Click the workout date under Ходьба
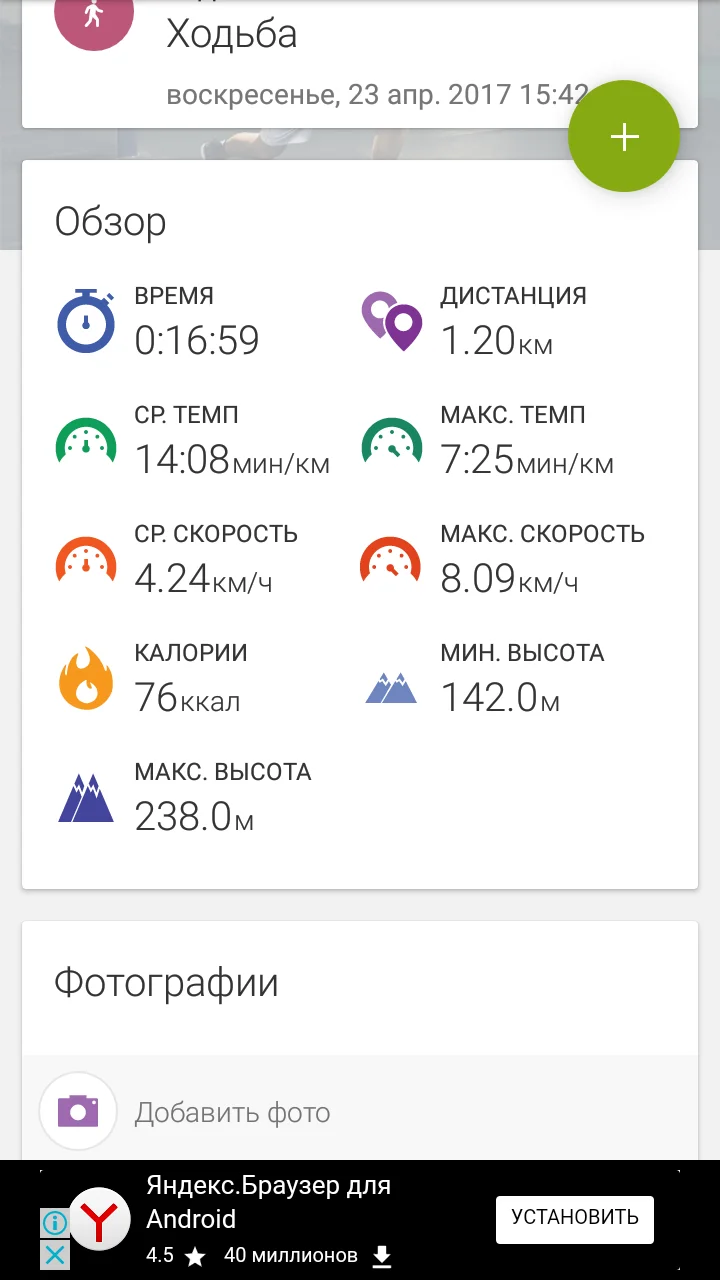The height and width of the screenshot is (1280, 720). click(x=360, y=95)
